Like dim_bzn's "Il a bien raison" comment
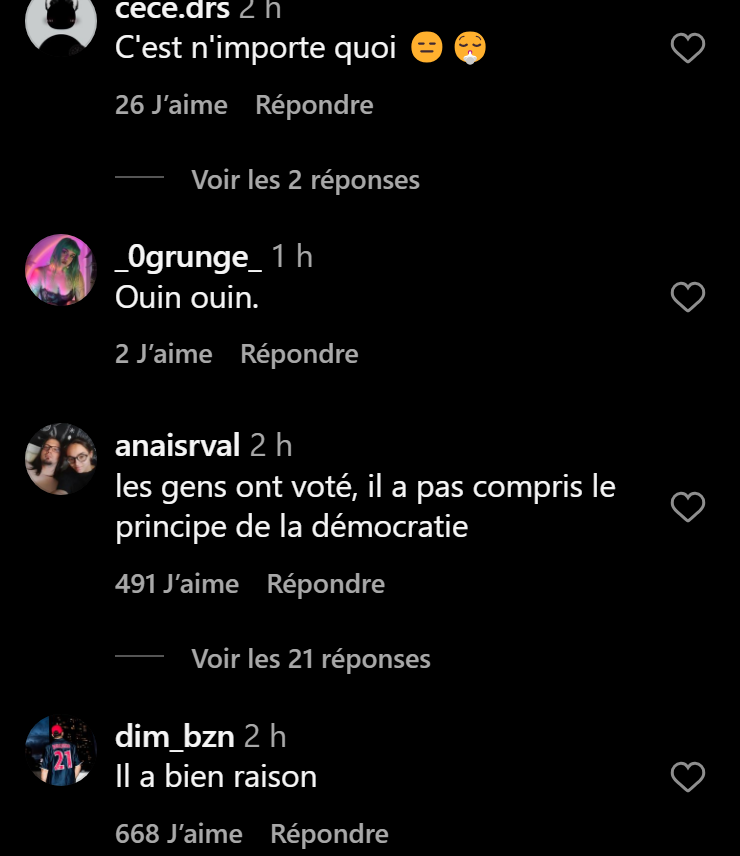740x856 pixels. pos(688,777)
